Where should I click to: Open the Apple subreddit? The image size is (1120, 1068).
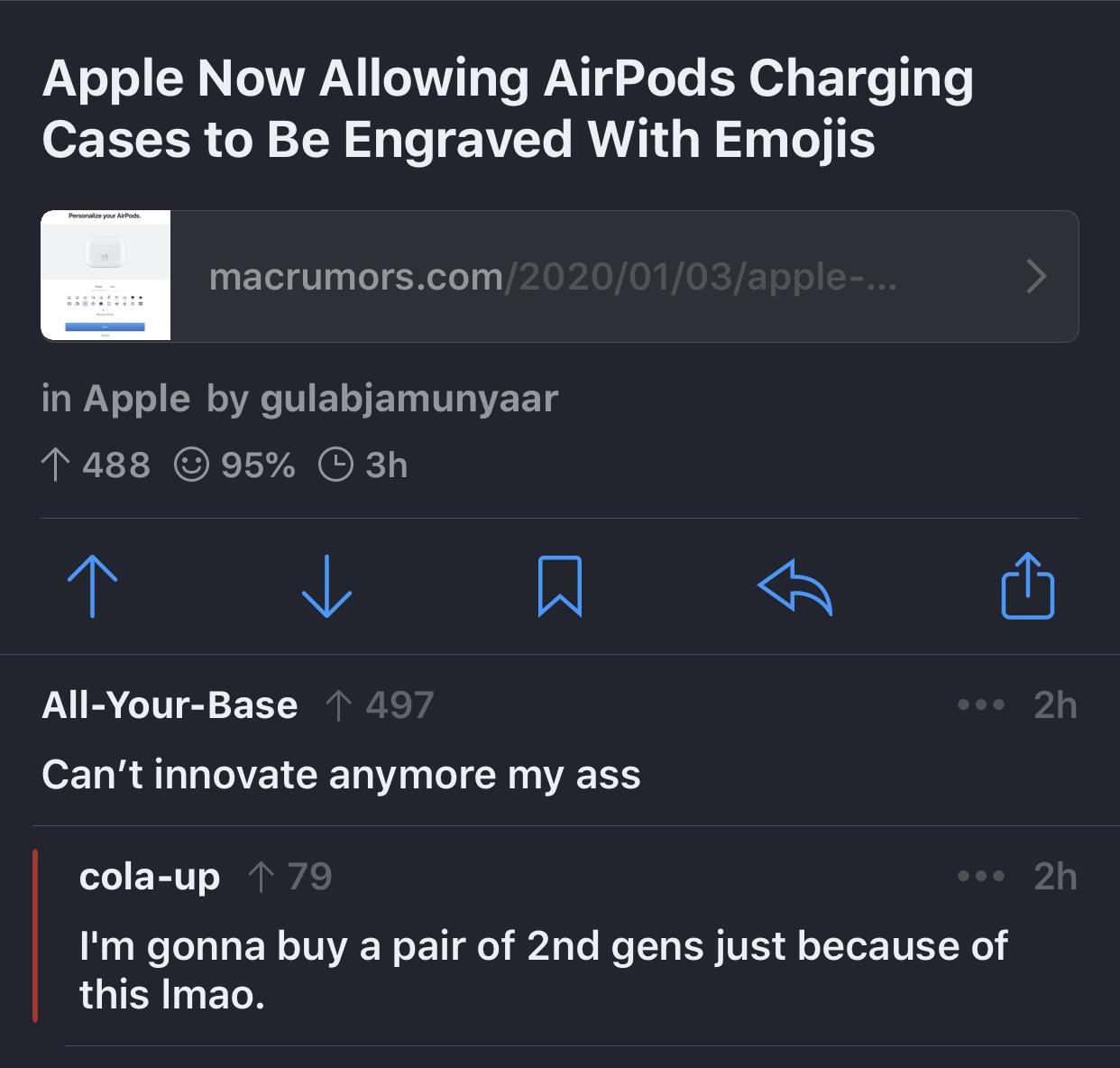click(136, 399)
